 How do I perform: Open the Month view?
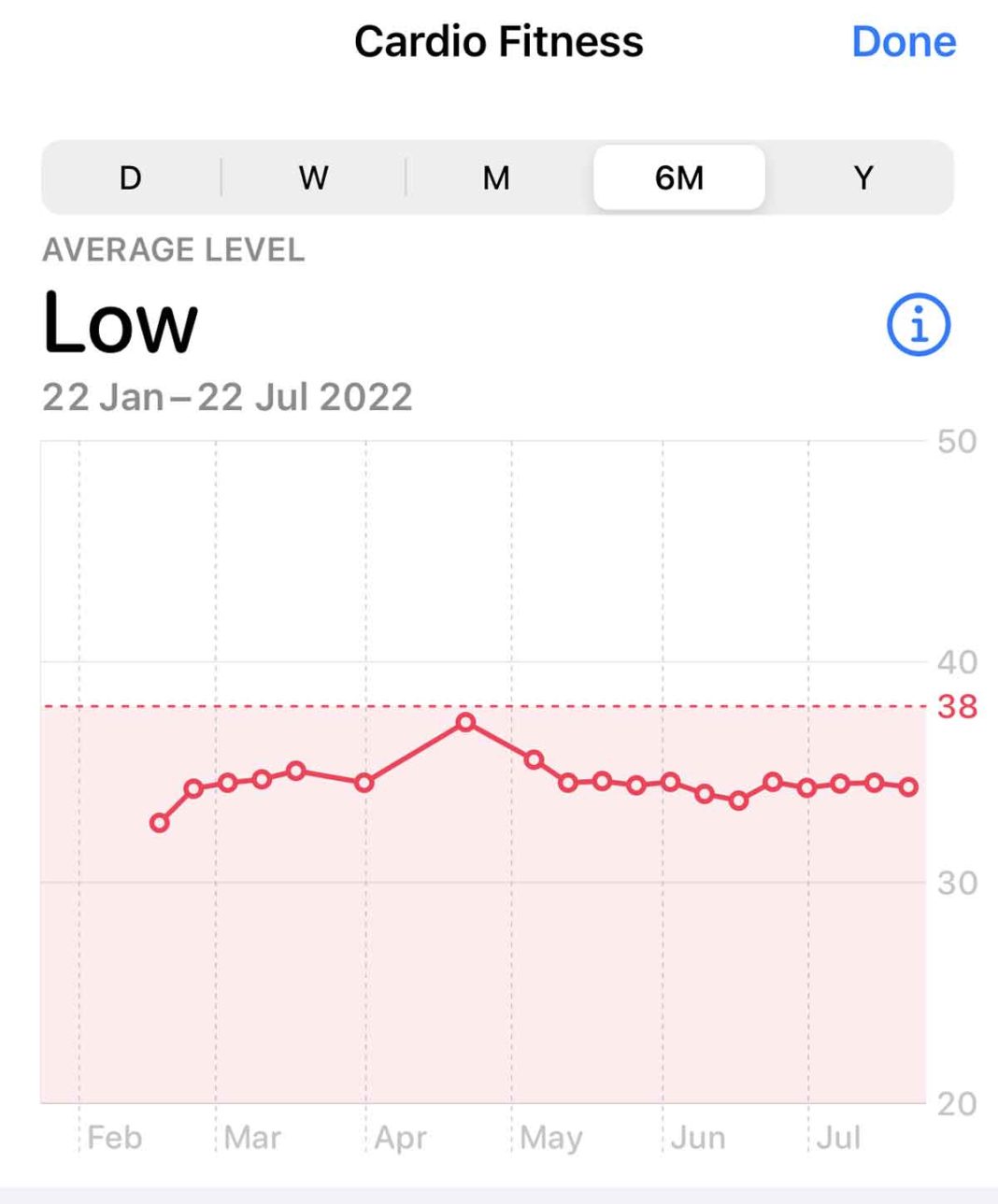point(495,177)
